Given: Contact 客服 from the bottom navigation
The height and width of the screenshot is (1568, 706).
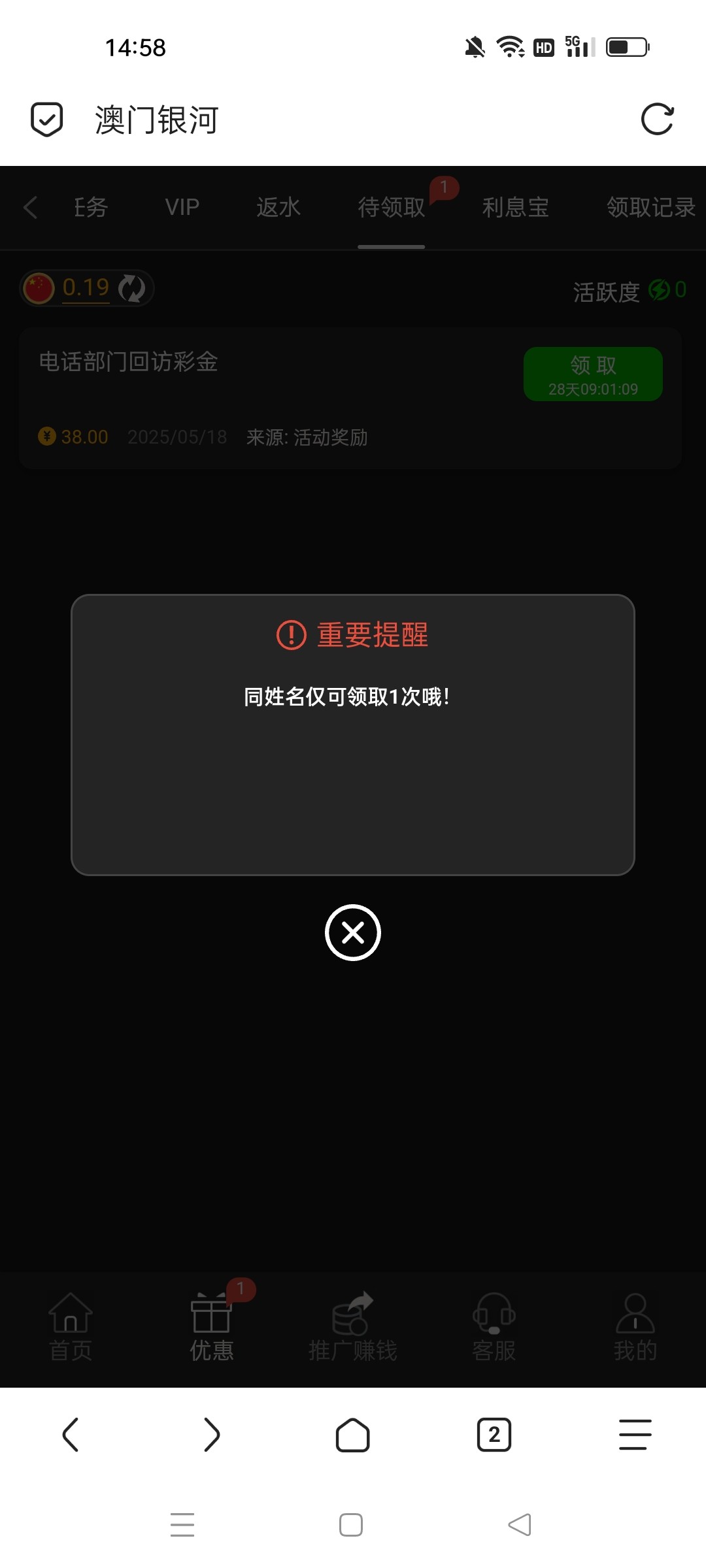Looking at the screenshot, I should click(494, 1328).
